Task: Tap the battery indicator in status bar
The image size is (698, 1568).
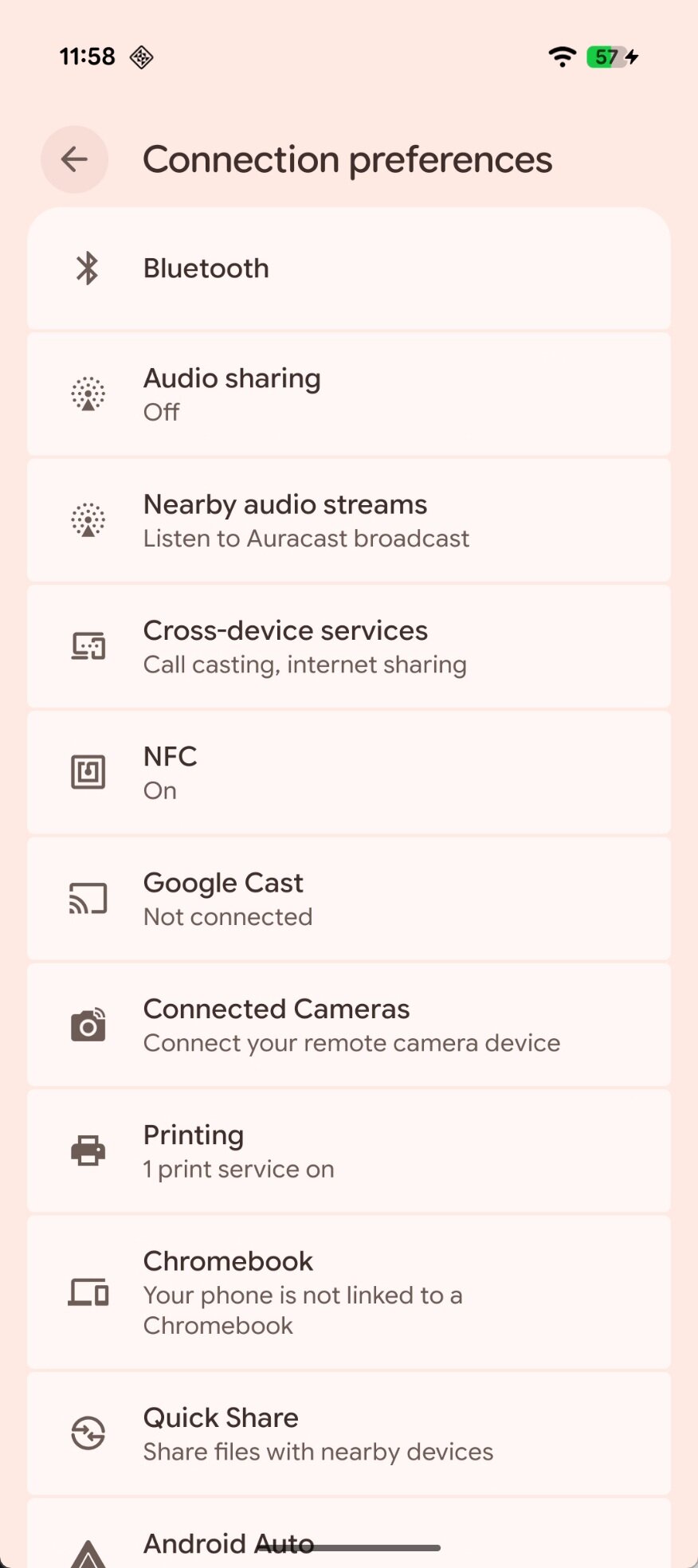Action: pyautogui.click(x=604, y=56)
